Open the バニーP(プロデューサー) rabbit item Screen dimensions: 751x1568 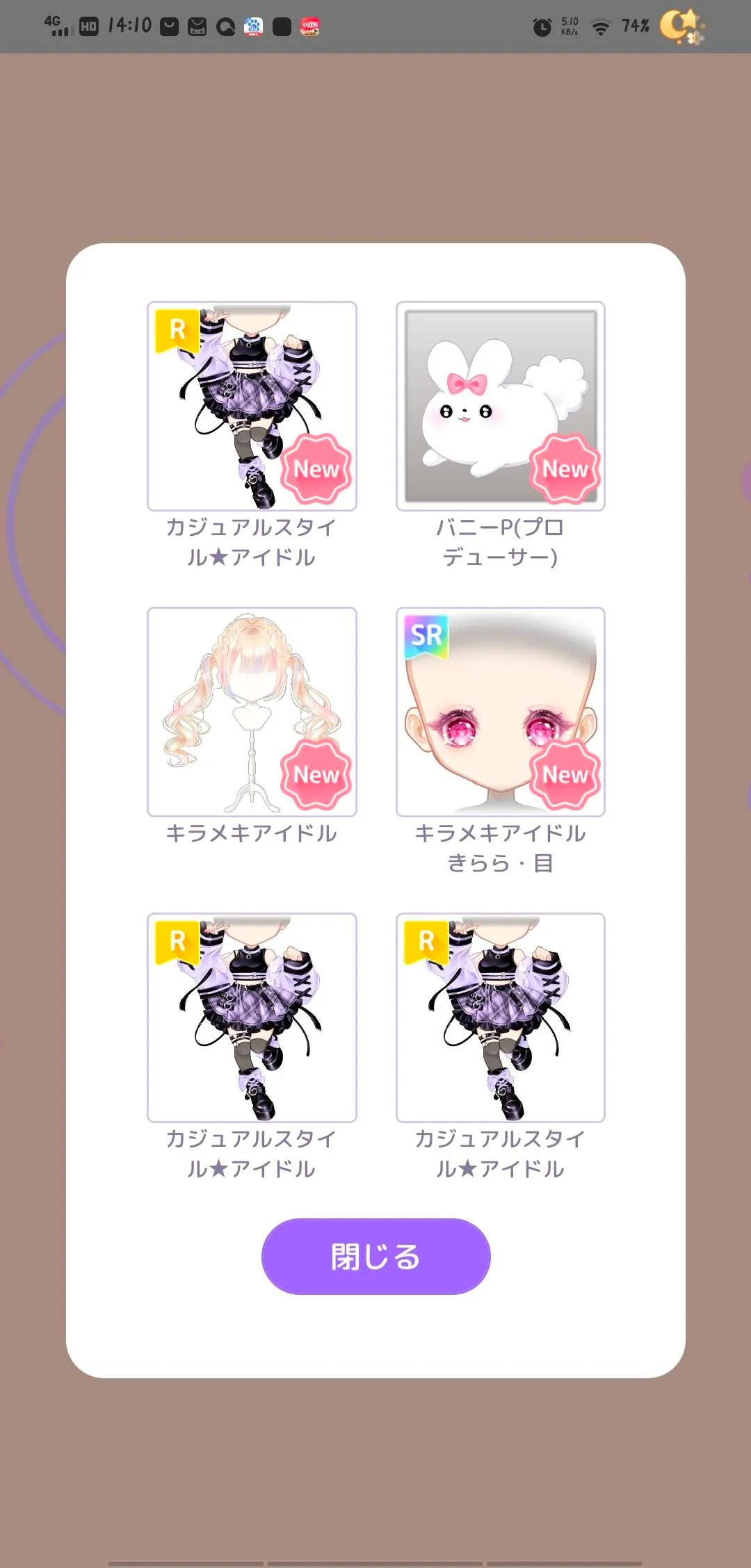tap(500, 406)
